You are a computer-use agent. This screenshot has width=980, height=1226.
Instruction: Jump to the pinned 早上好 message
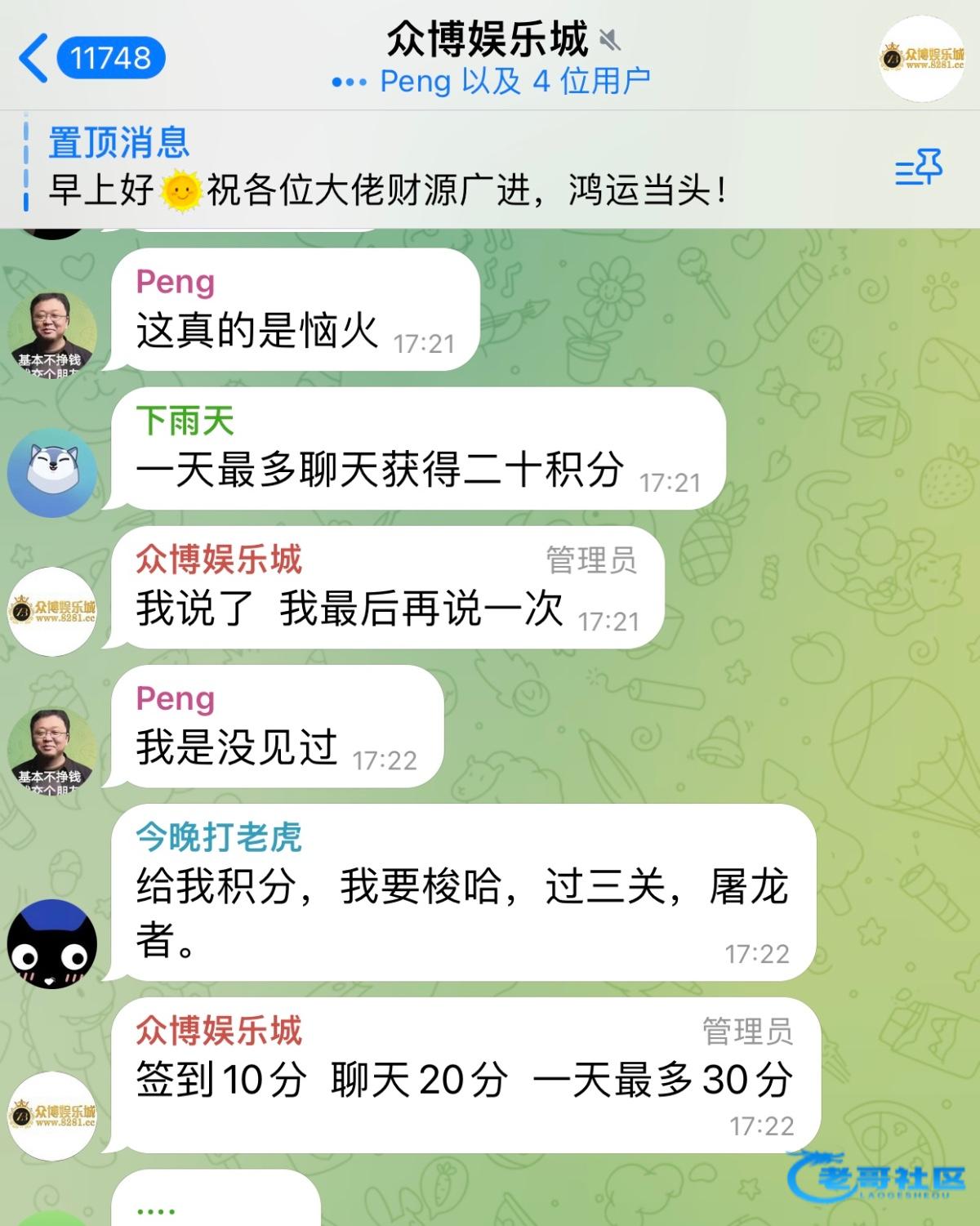point(384,190)
